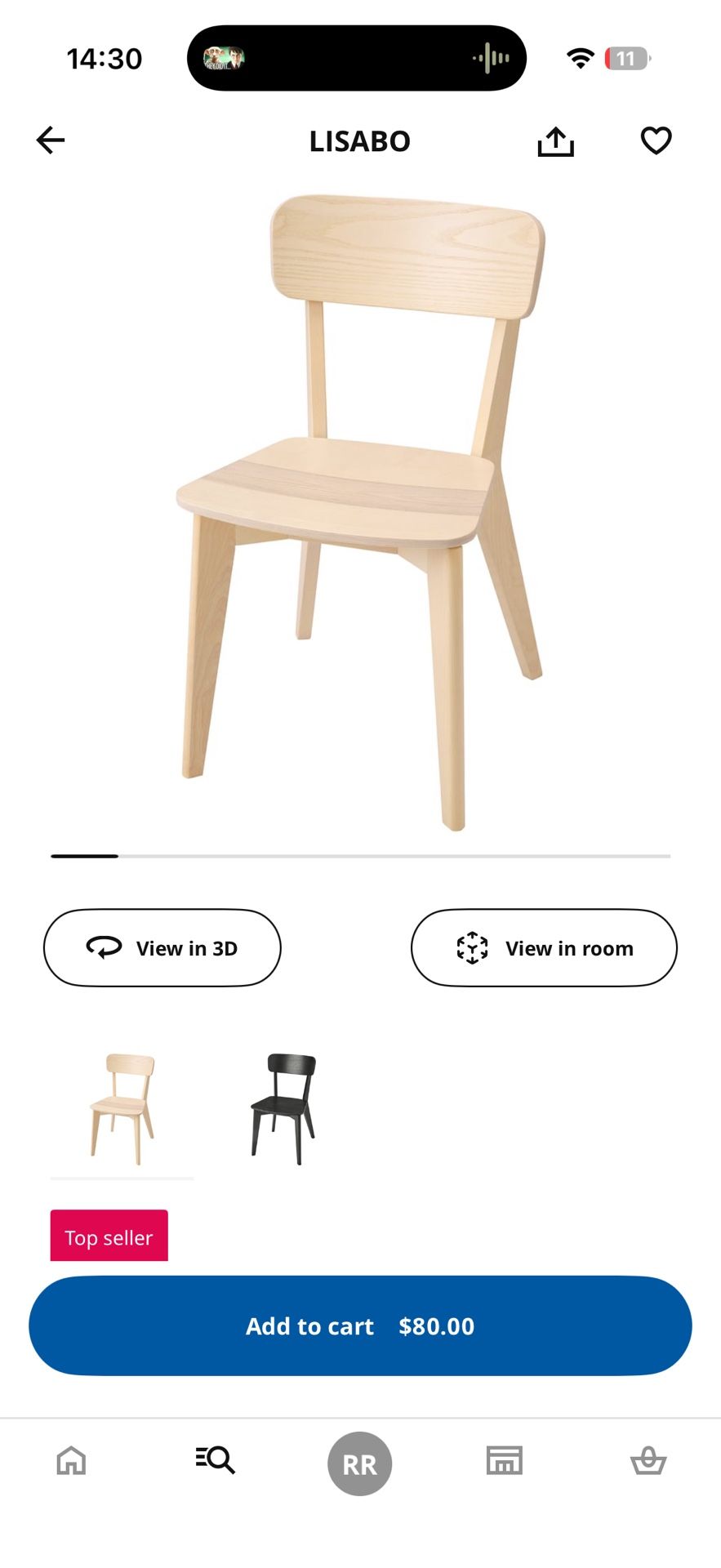Image resolution: width=721 pixels, height=1568 pixels.
Task: Add LISABO to favorites with heart icon
Action: pyautogui.click(x=656, y=140)
